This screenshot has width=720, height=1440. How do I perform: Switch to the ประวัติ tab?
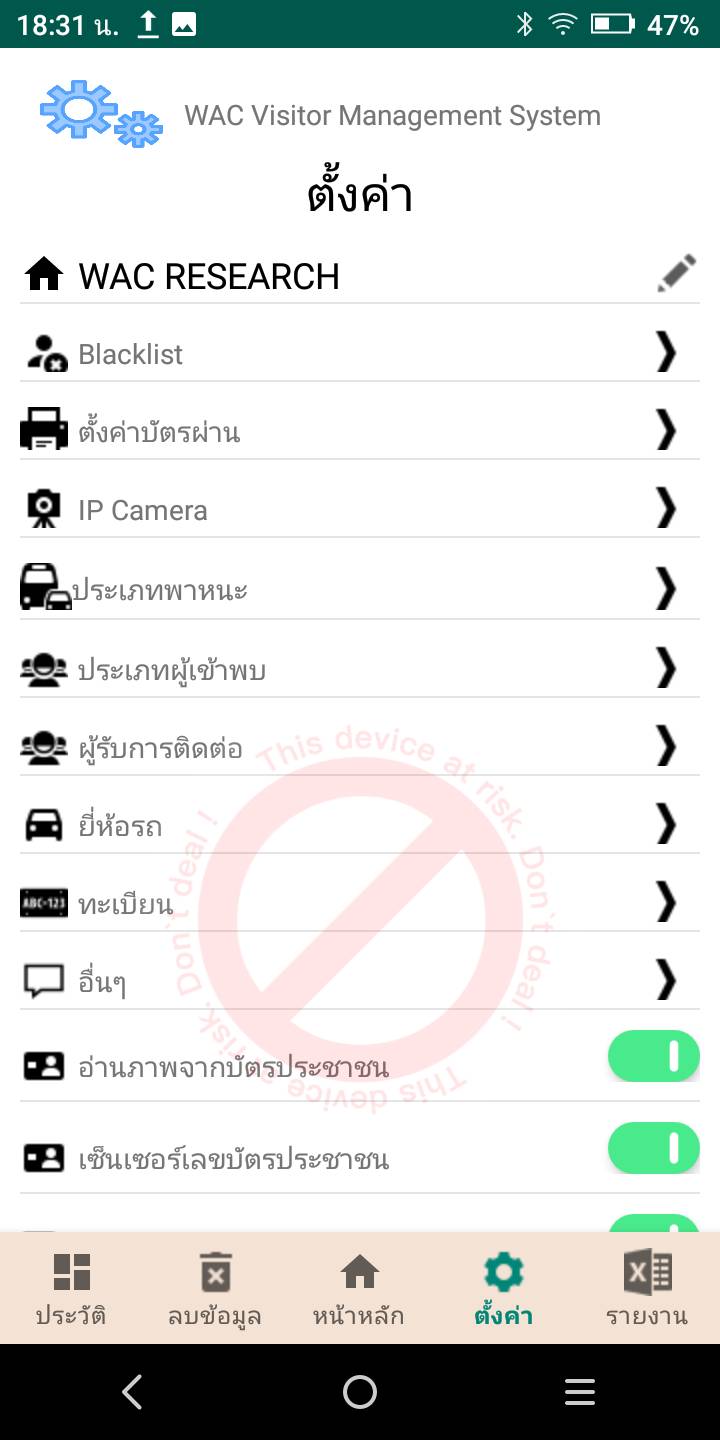pos(71,1289)
